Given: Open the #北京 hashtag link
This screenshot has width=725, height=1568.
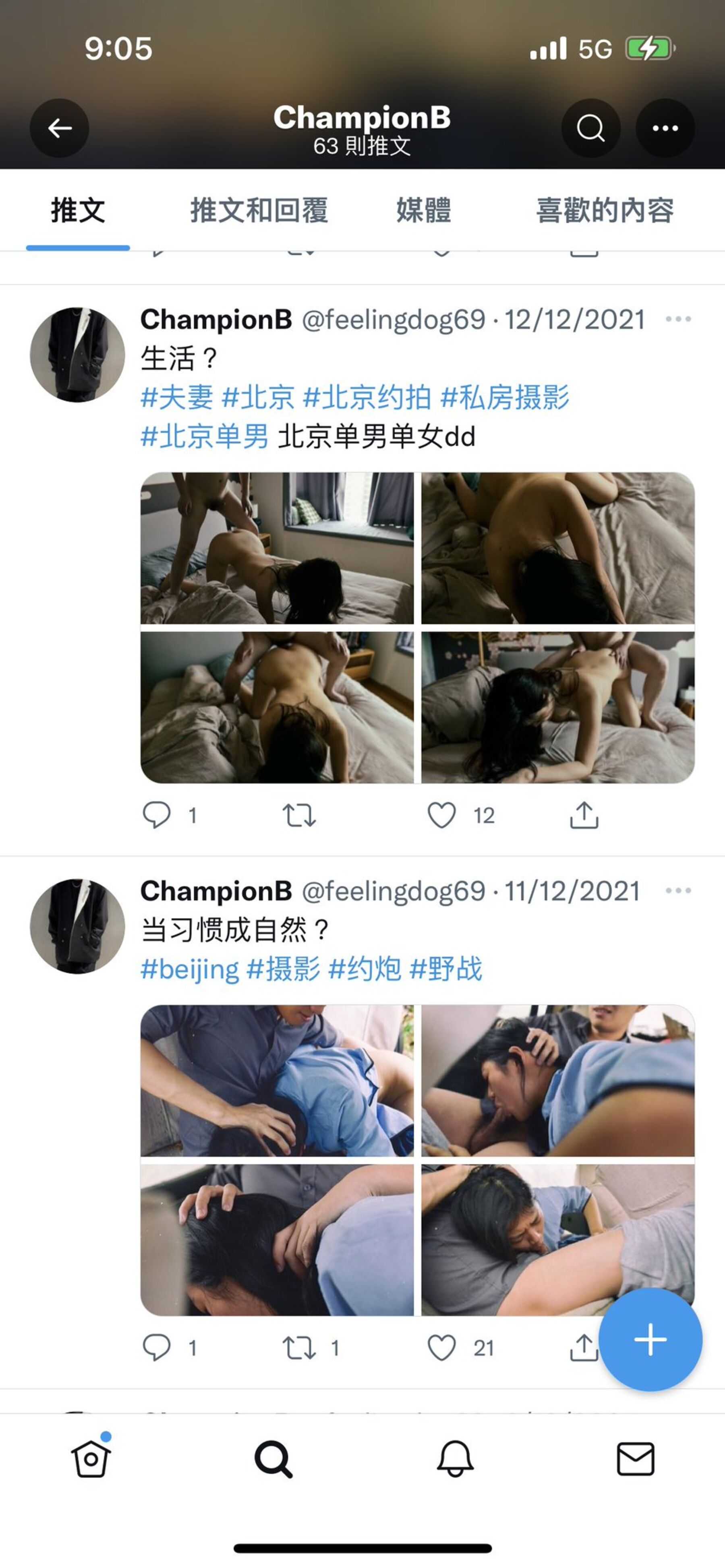Looking at the screenshot, I should [x=258, y=397].
